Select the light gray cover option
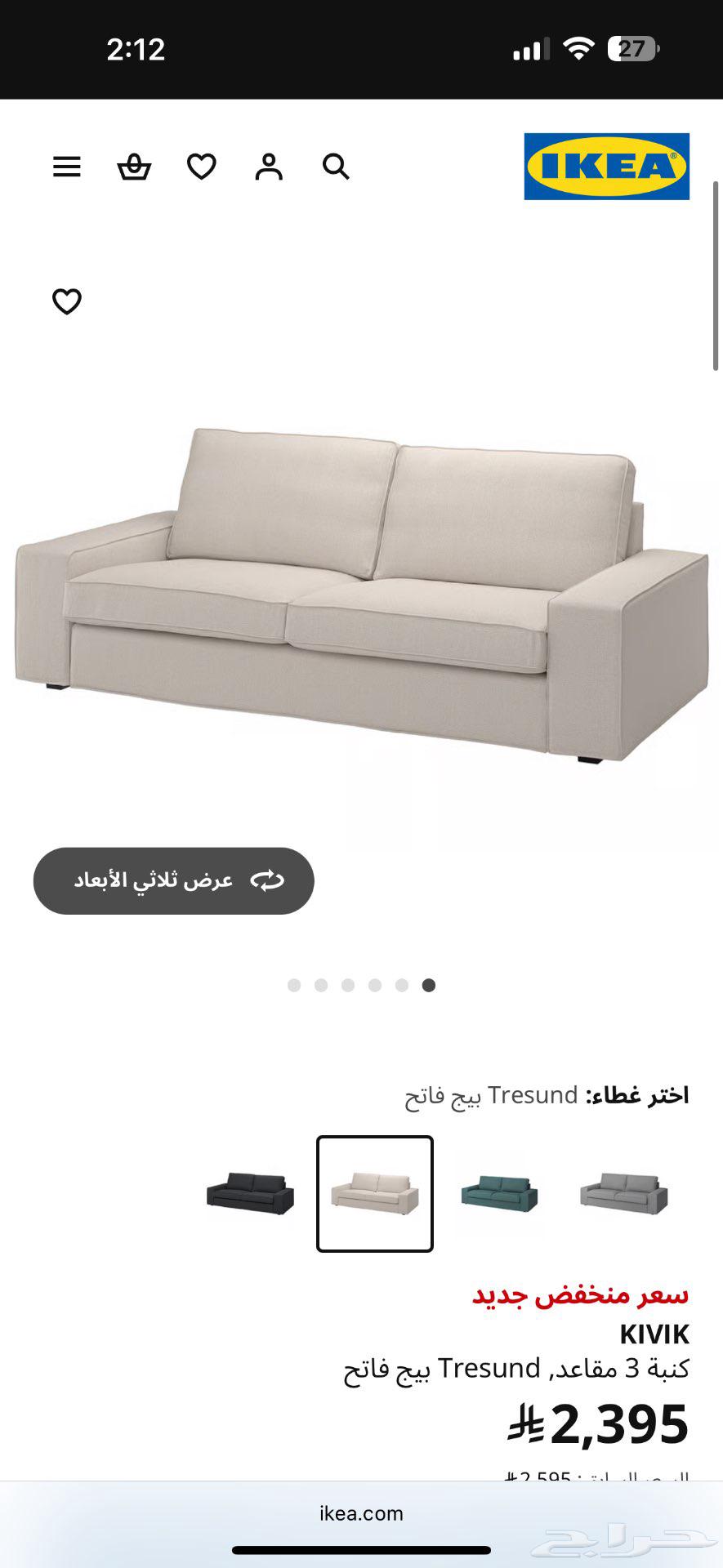This screenshot has width=723, height=1568. click(x=624, y=1195)
